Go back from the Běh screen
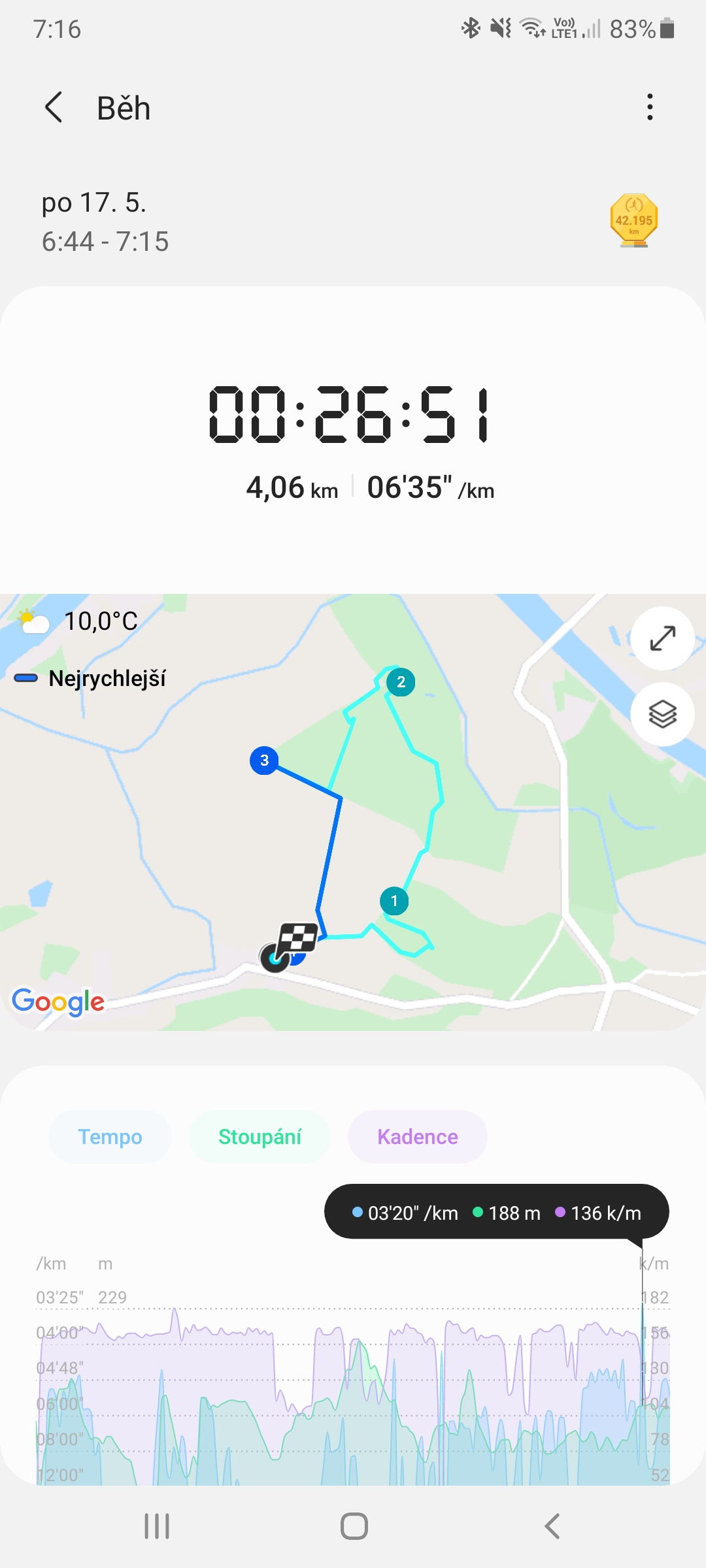The height and width of the screenshot is (1568, 706). coord(54,107)
